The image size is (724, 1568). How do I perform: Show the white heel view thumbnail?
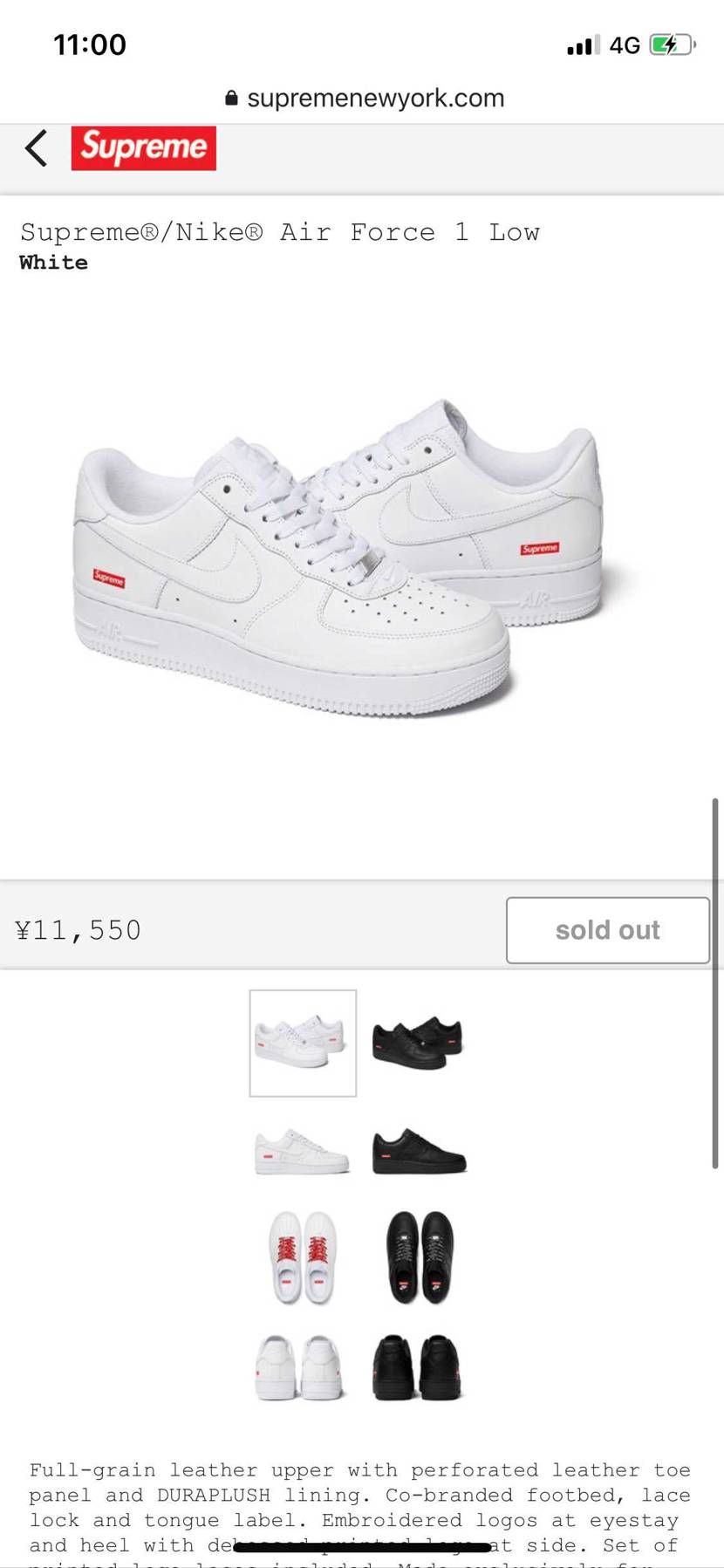(300, 1367)
